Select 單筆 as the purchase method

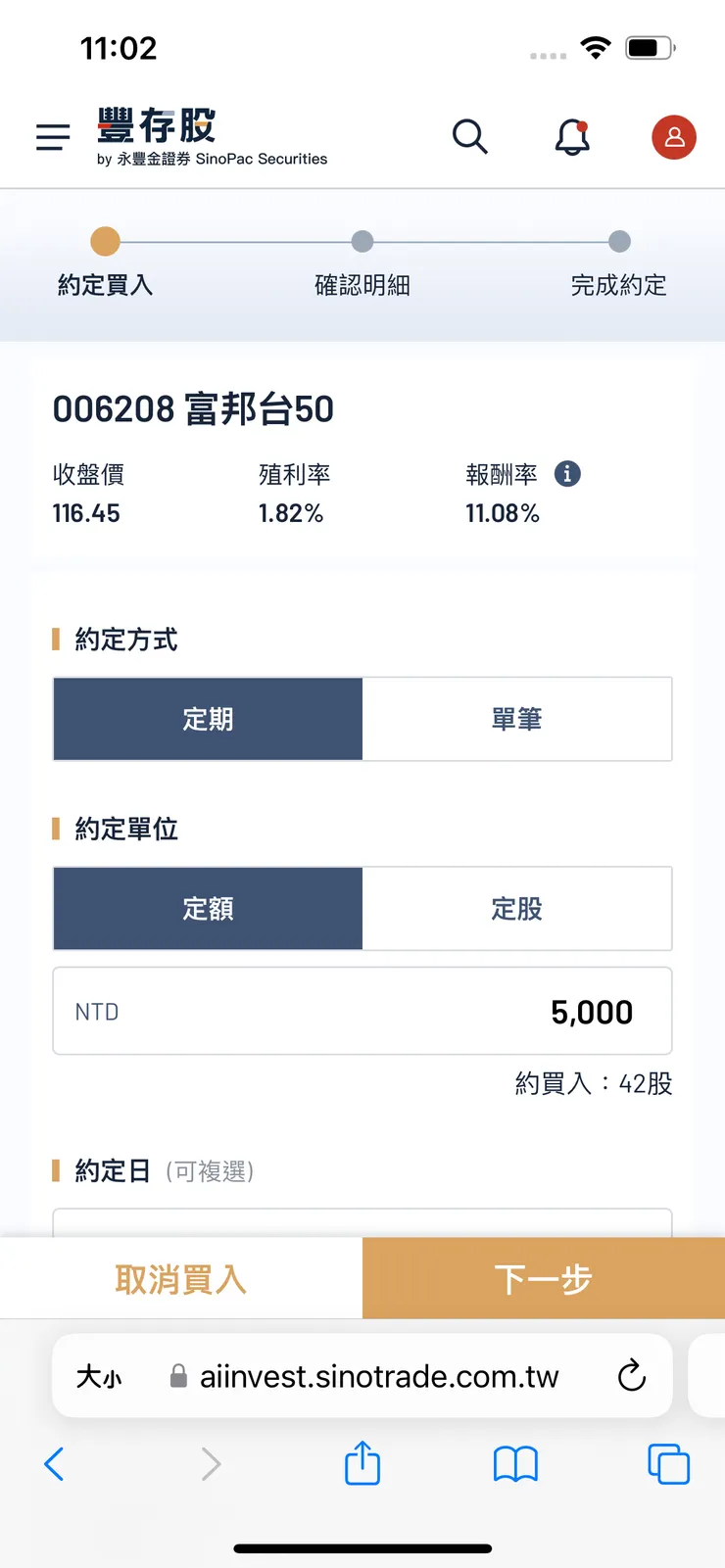(x=516, y=718)
